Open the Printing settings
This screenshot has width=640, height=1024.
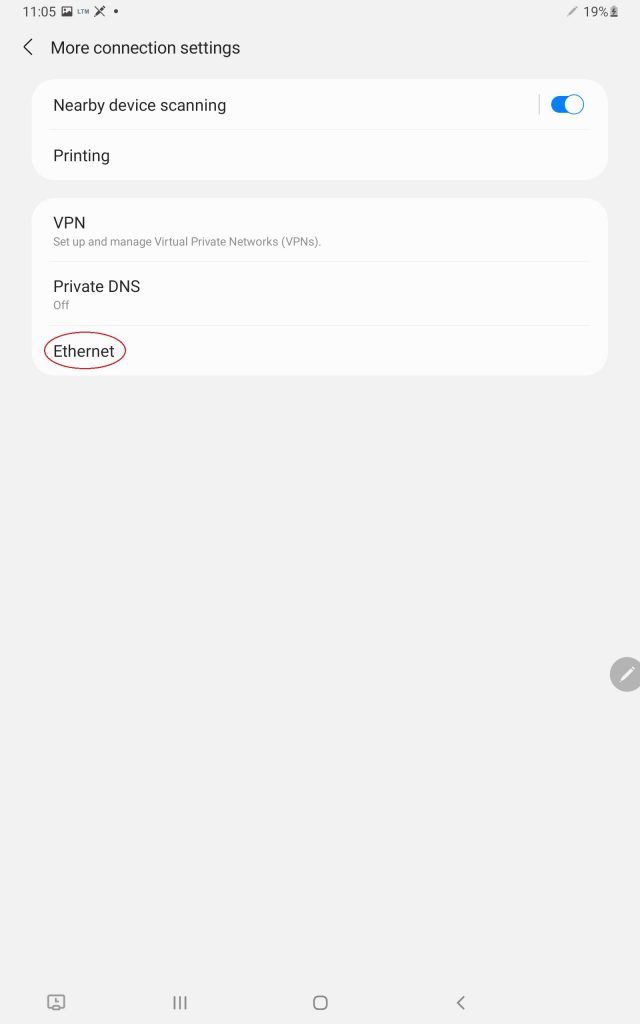(81, 156)
